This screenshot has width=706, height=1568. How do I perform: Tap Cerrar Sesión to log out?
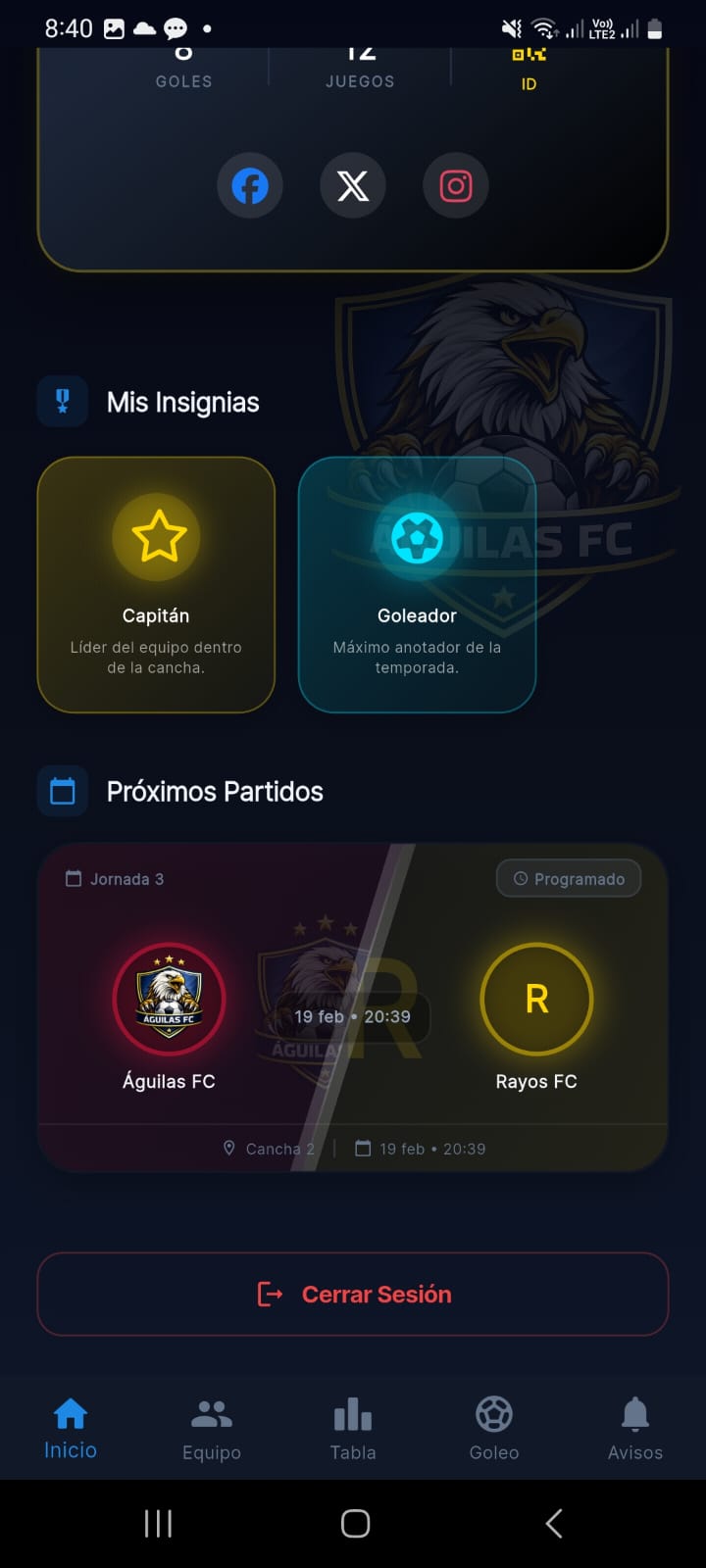tap(353, 1294)
